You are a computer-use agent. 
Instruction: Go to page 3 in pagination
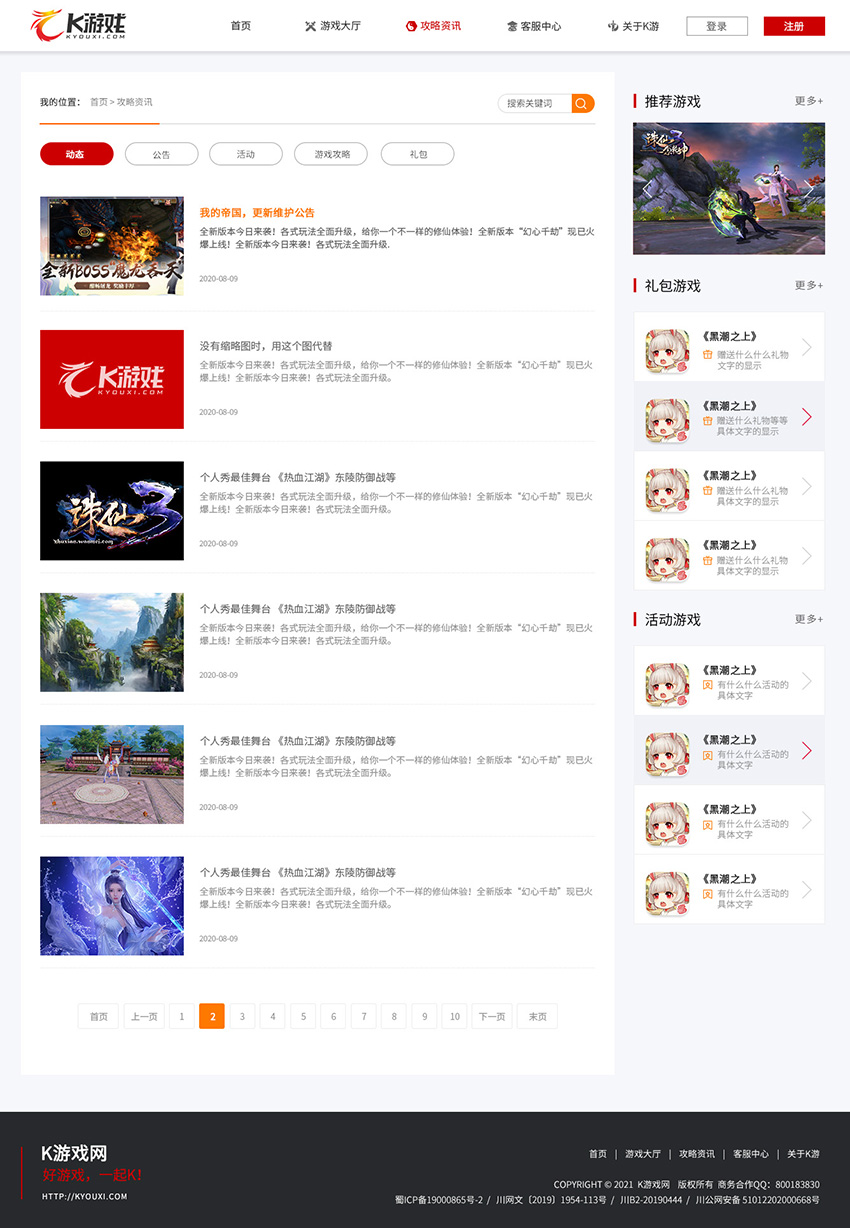coord(242,1016)
